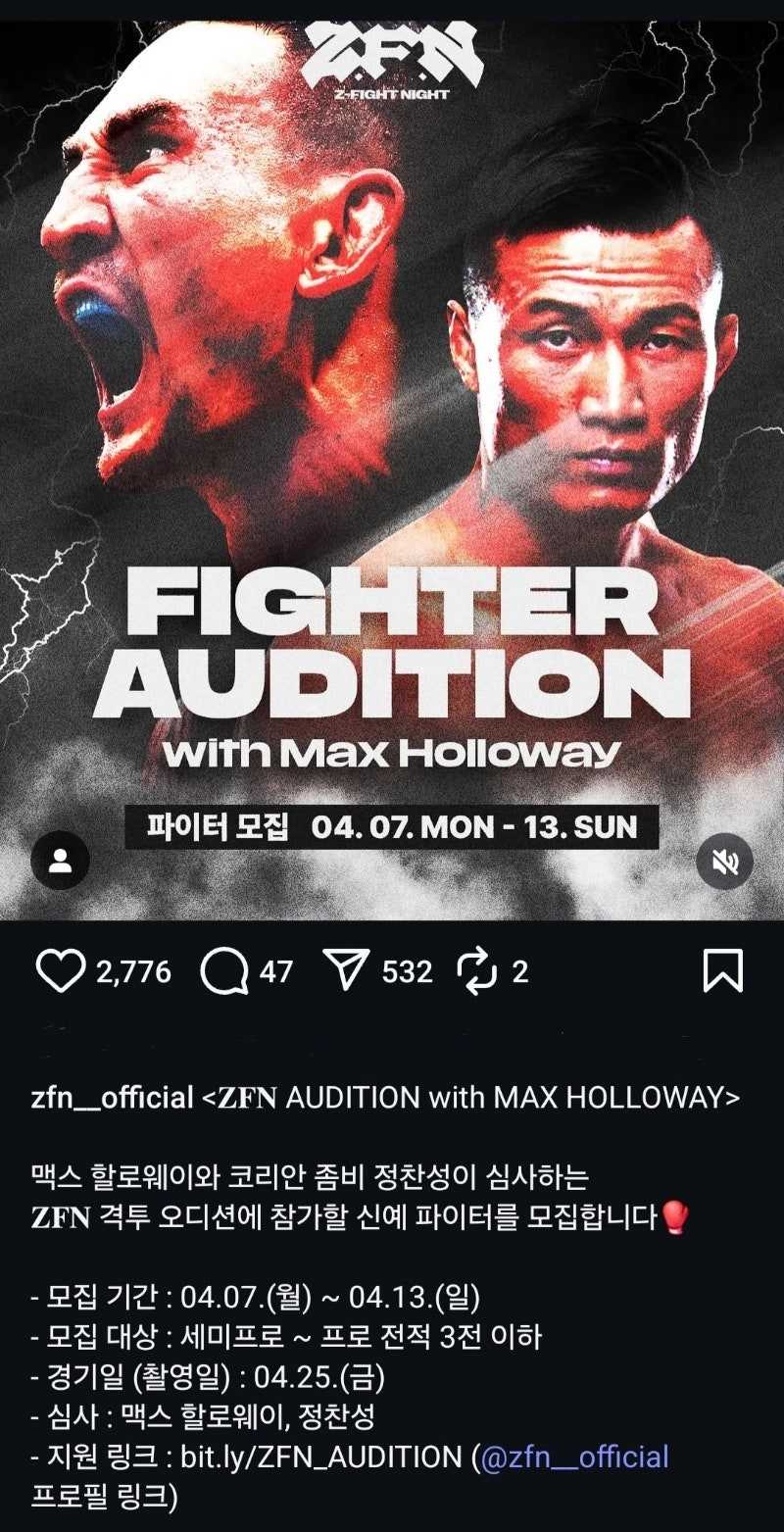Open zfn__official profile from caption username
This screenshot has width=784, height=1532.
(112, 1098)
